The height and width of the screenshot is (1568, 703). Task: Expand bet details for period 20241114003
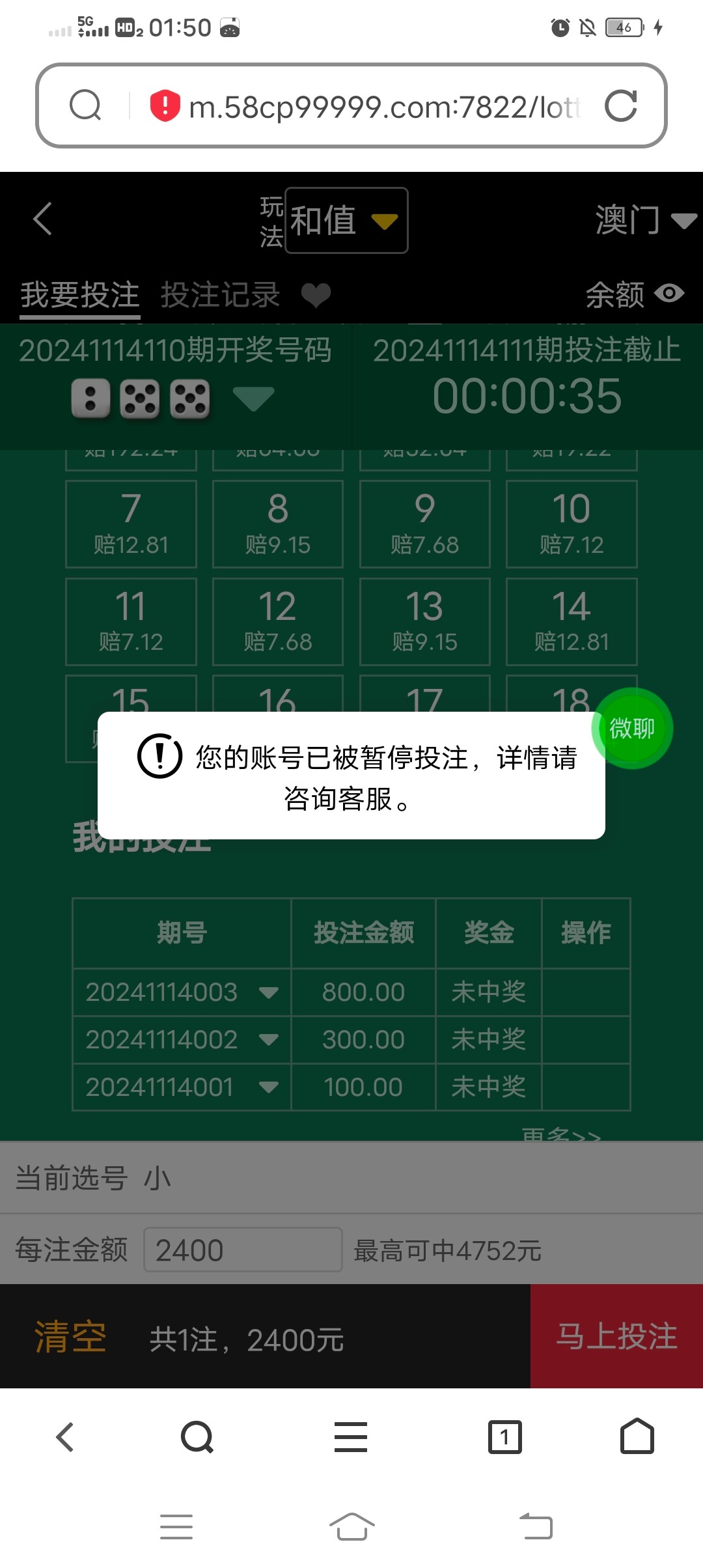pos(268,992)
